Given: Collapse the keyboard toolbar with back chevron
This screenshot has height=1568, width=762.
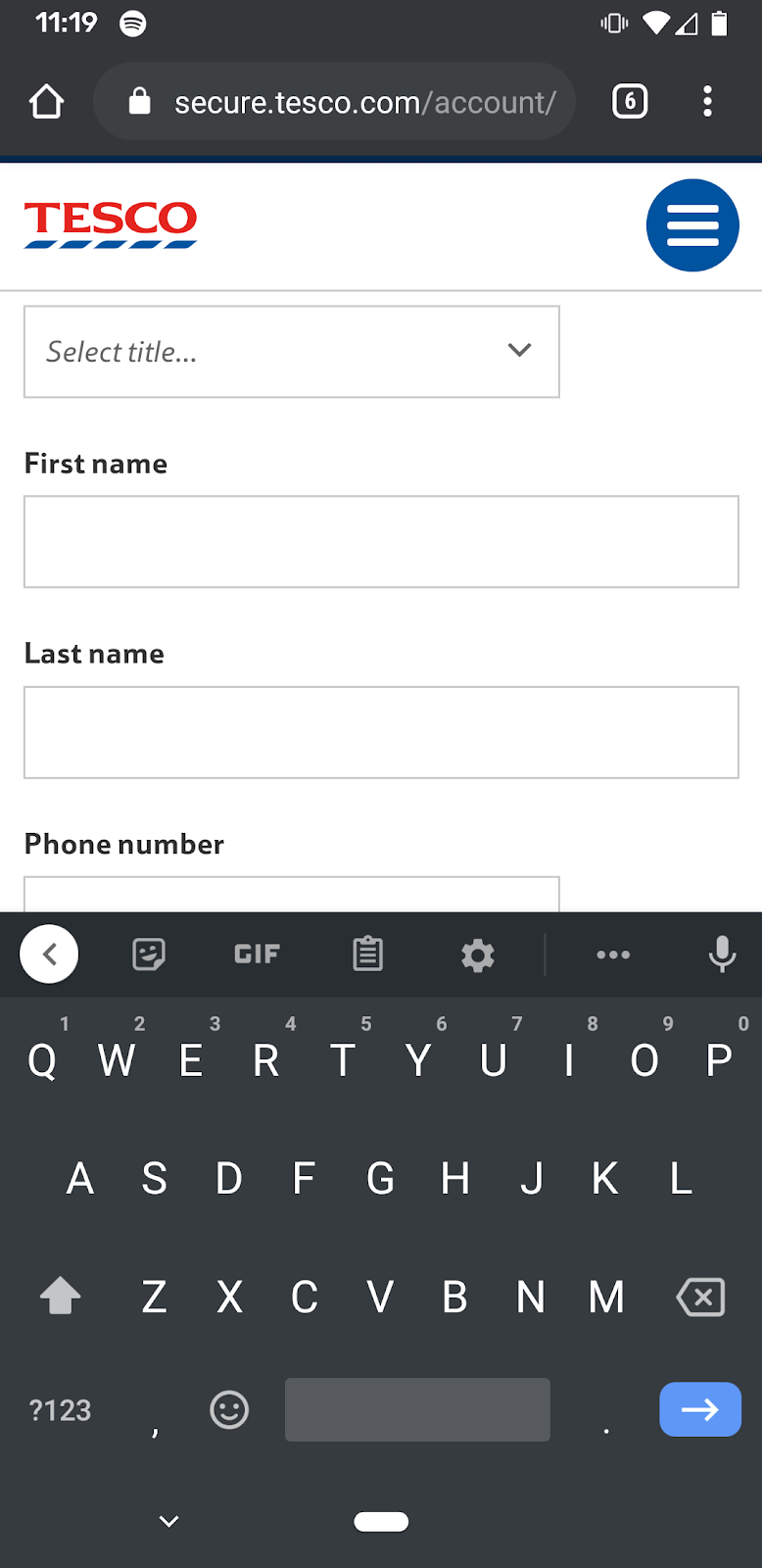Looking at the screenshot, I should click(49, 954).
